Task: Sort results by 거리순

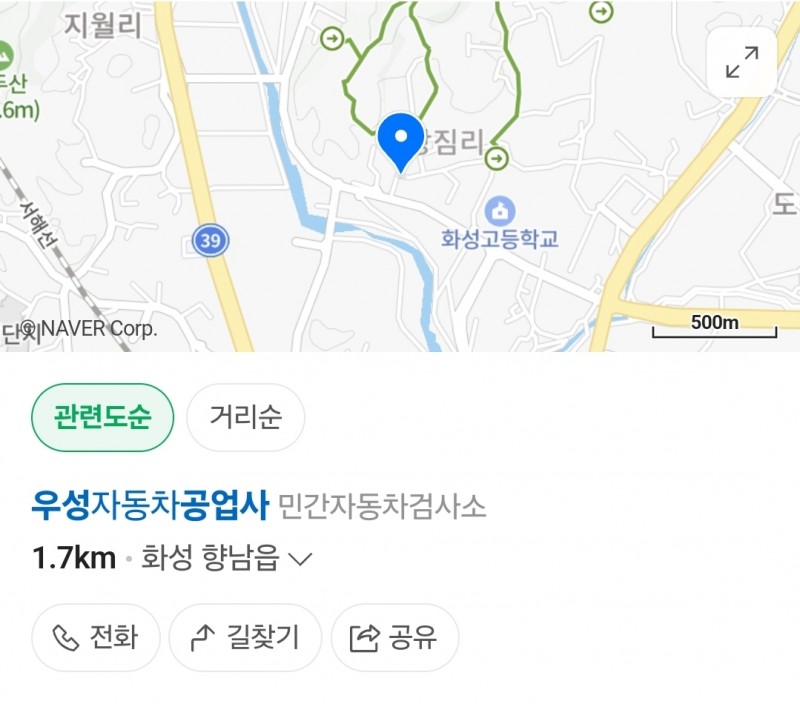Action: (245, 417)
